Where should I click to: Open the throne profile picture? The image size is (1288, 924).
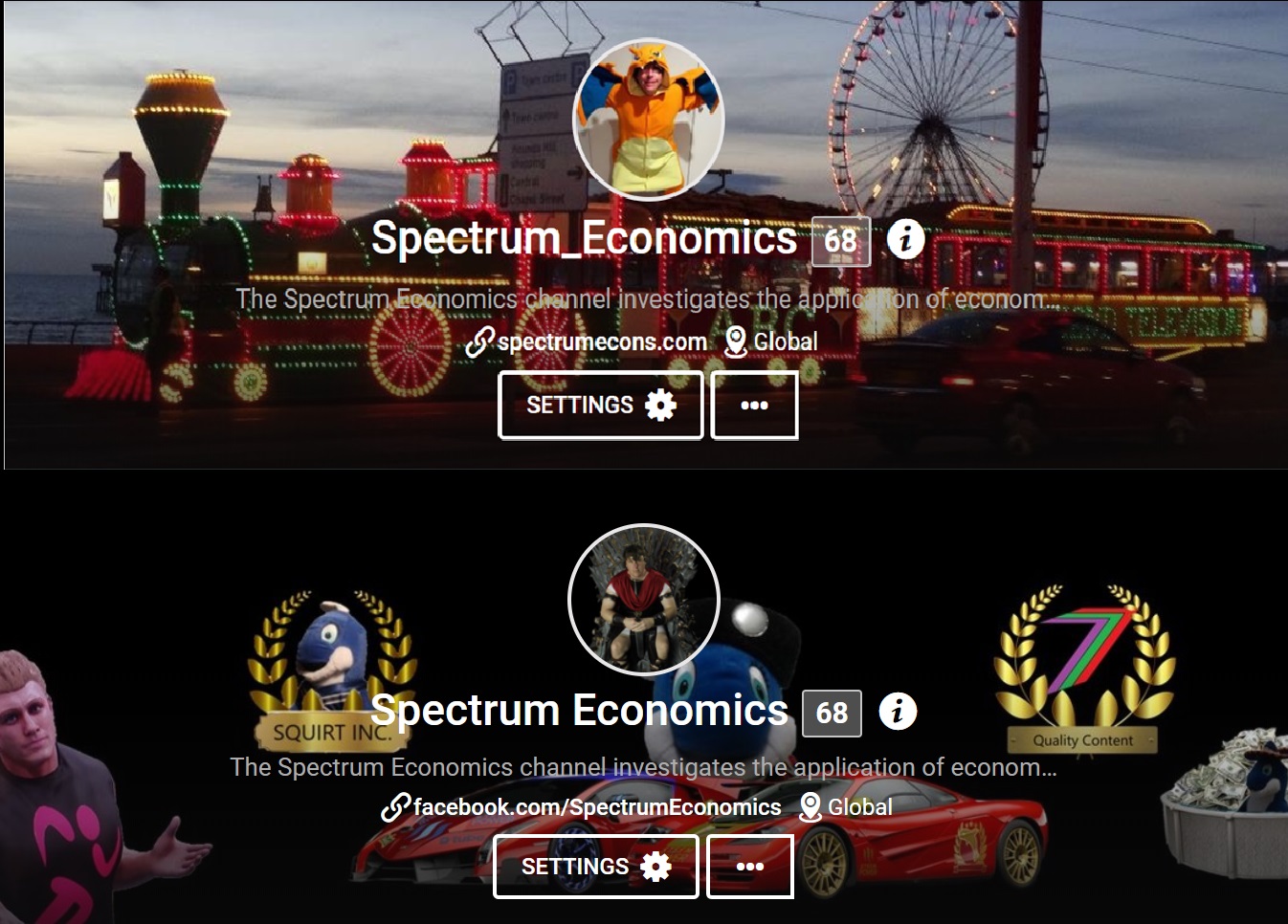click(x=643, y=600)
